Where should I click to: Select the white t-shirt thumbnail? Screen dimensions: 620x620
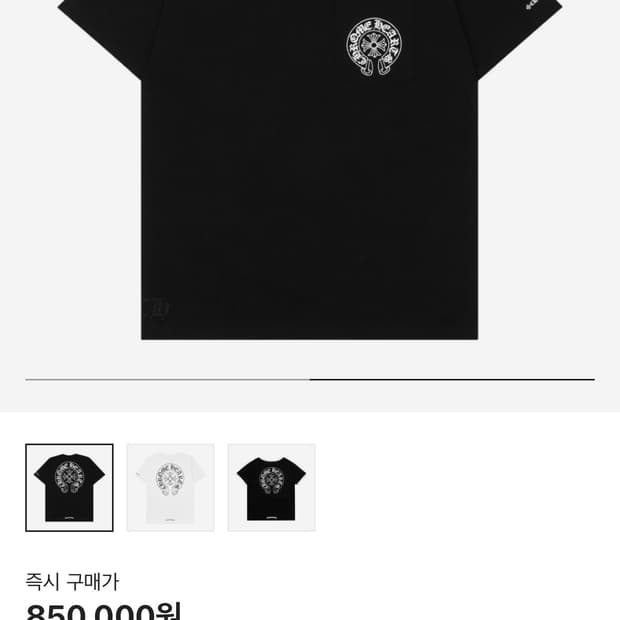[170, 487]
